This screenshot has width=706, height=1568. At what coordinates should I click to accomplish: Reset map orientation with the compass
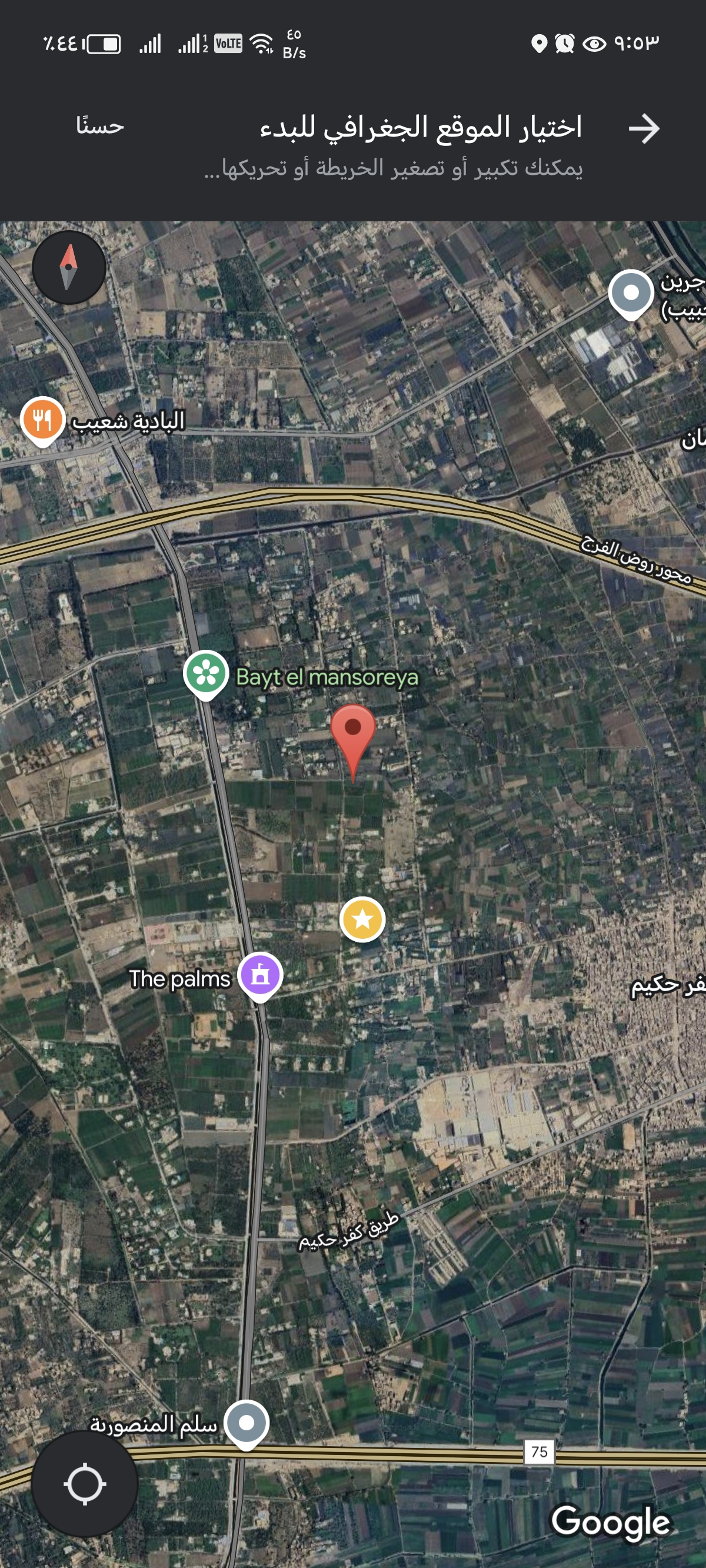(69, 267)
